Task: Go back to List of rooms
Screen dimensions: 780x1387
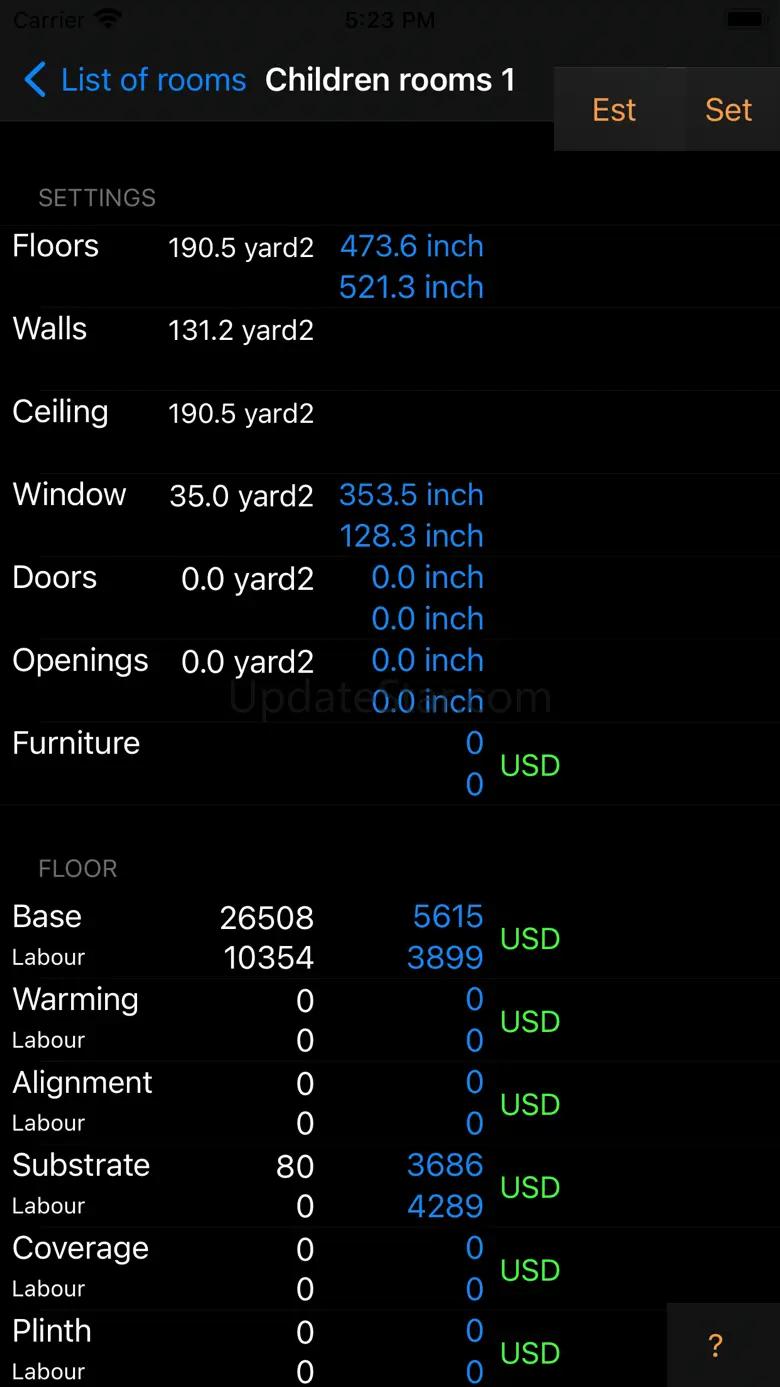Action: (x=134, y=80)
